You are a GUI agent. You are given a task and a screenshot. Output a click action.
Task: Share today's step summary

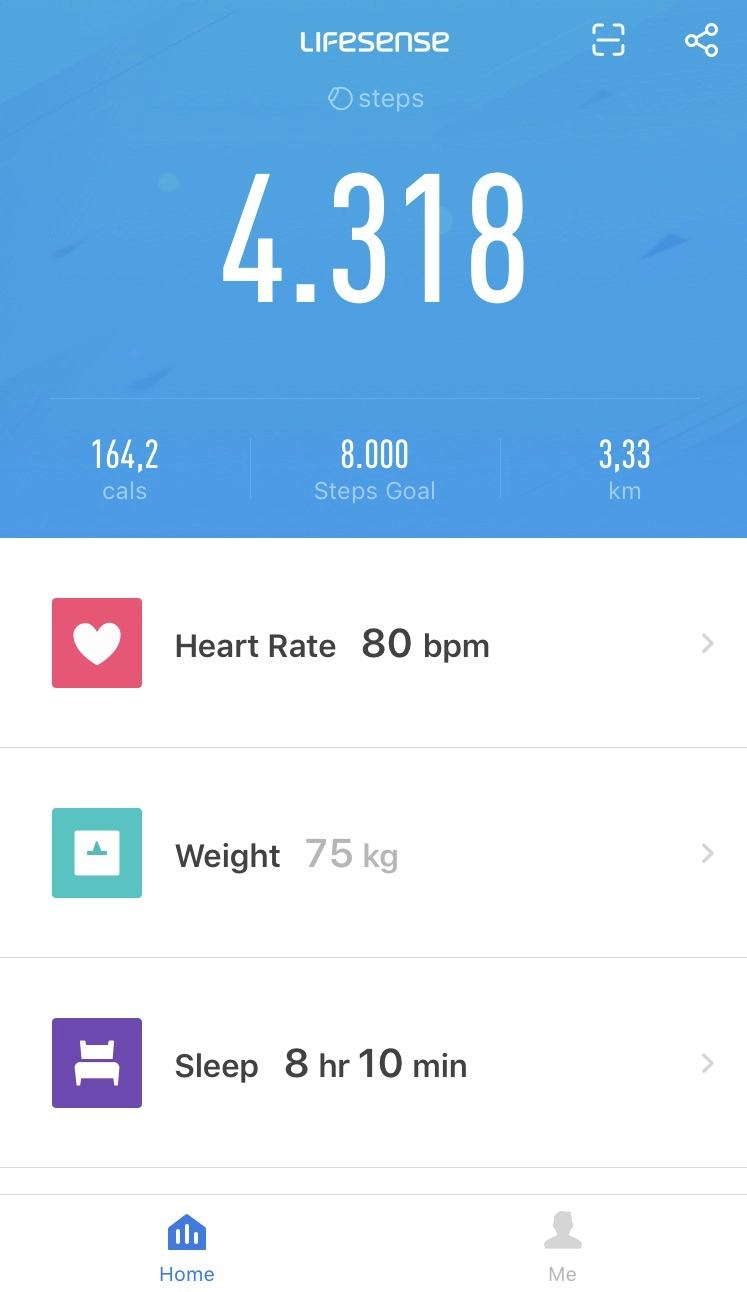[x=701, y=41]
